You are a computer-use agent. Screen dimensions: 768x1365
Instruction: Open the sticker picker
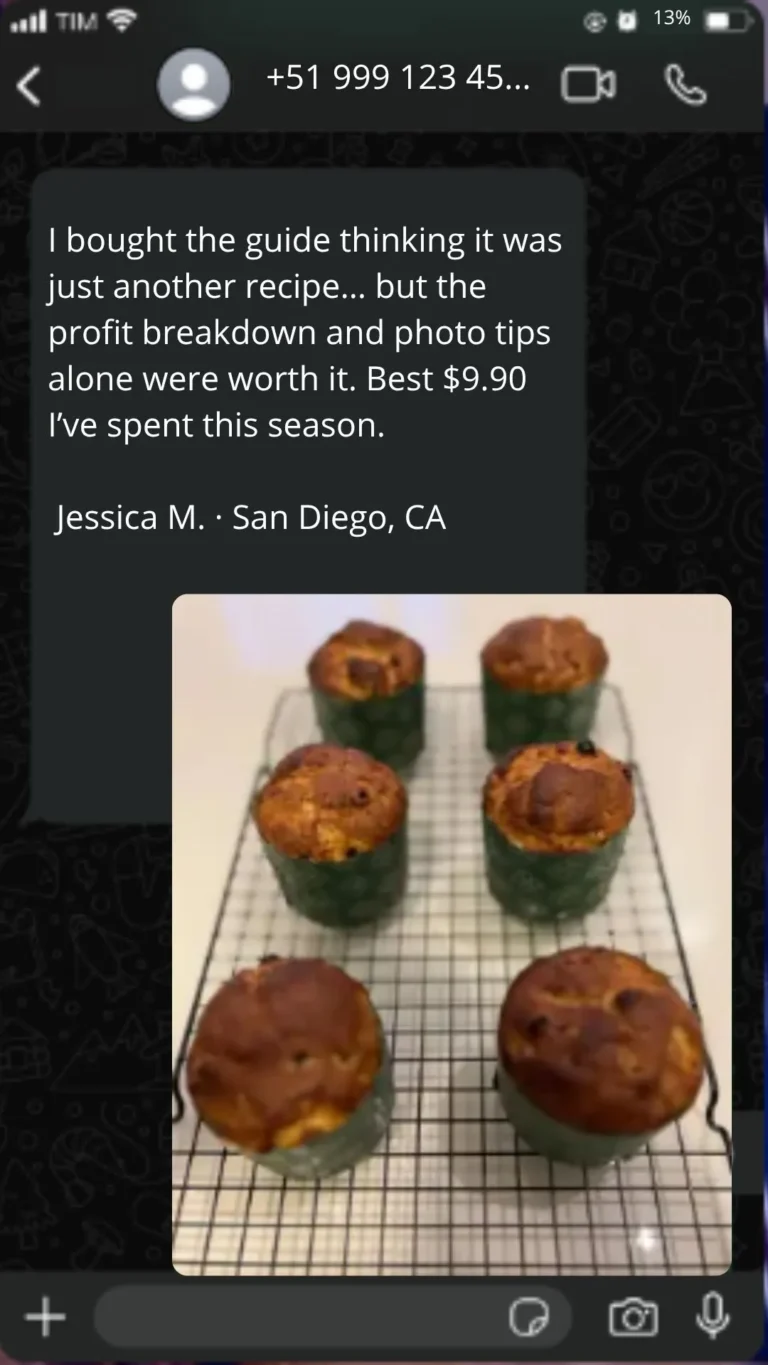pyautogui.click(x=529, y=1317)
